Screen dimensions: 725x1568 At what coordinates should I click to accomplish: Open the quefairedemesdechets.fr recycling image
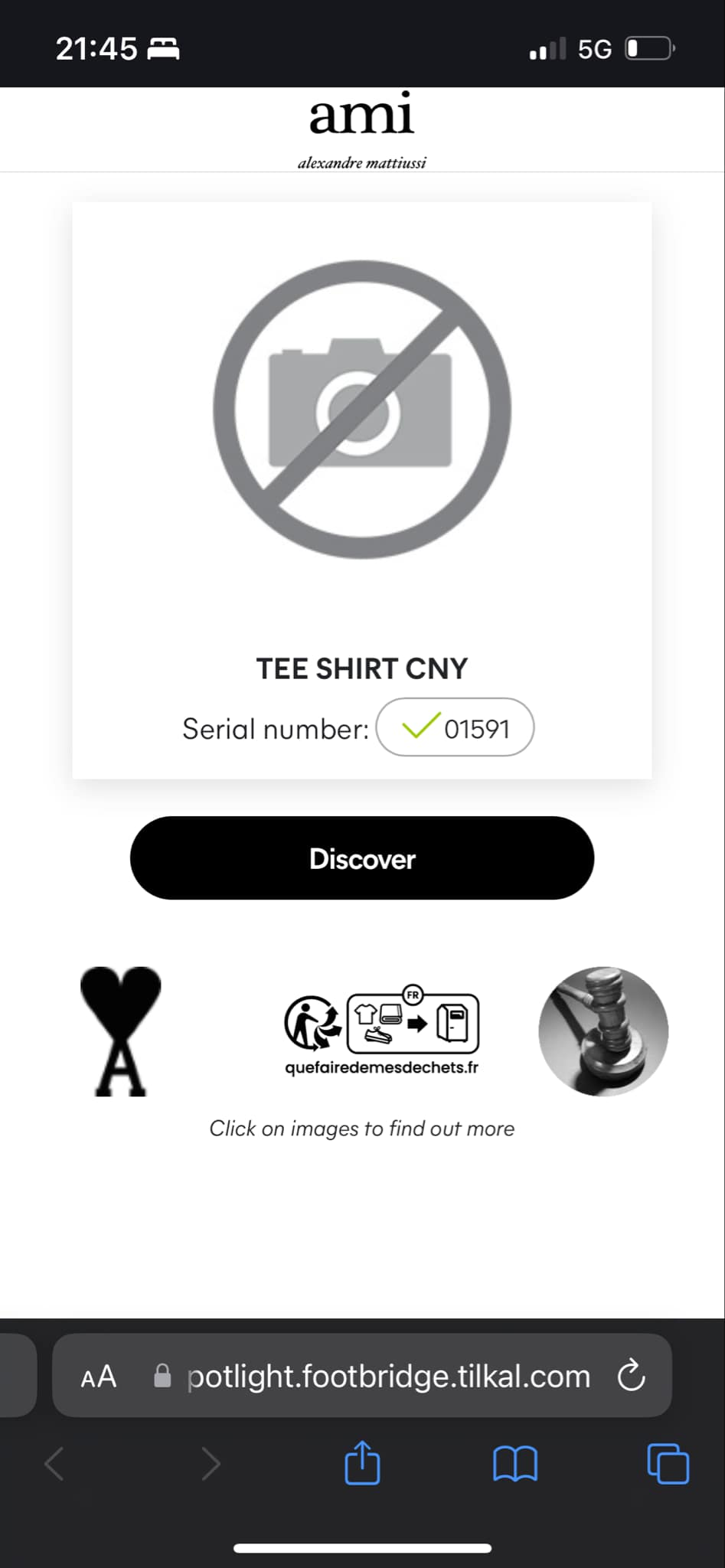(x=381, y=1031)
